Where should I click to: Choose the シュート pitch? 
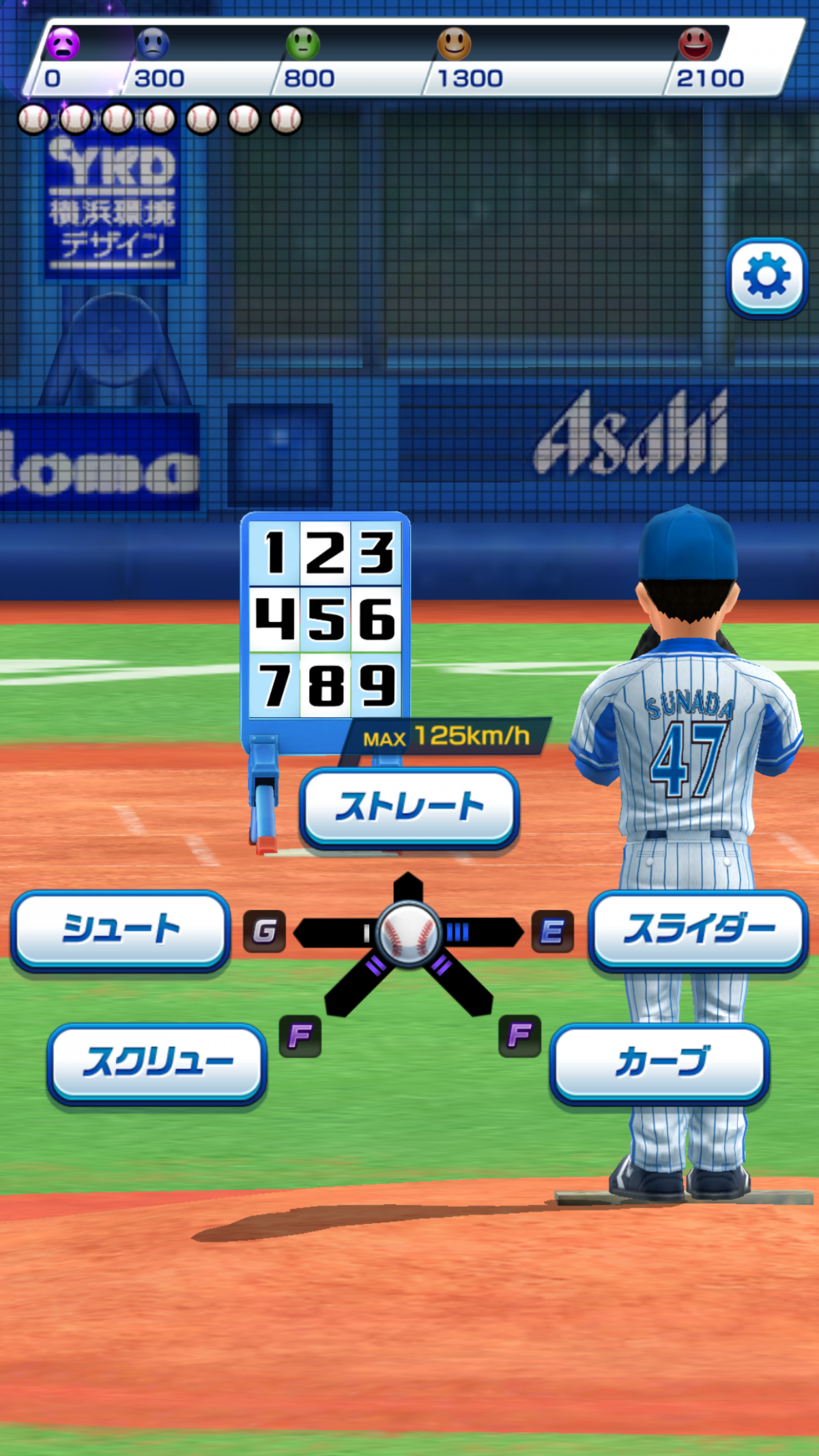120,929
